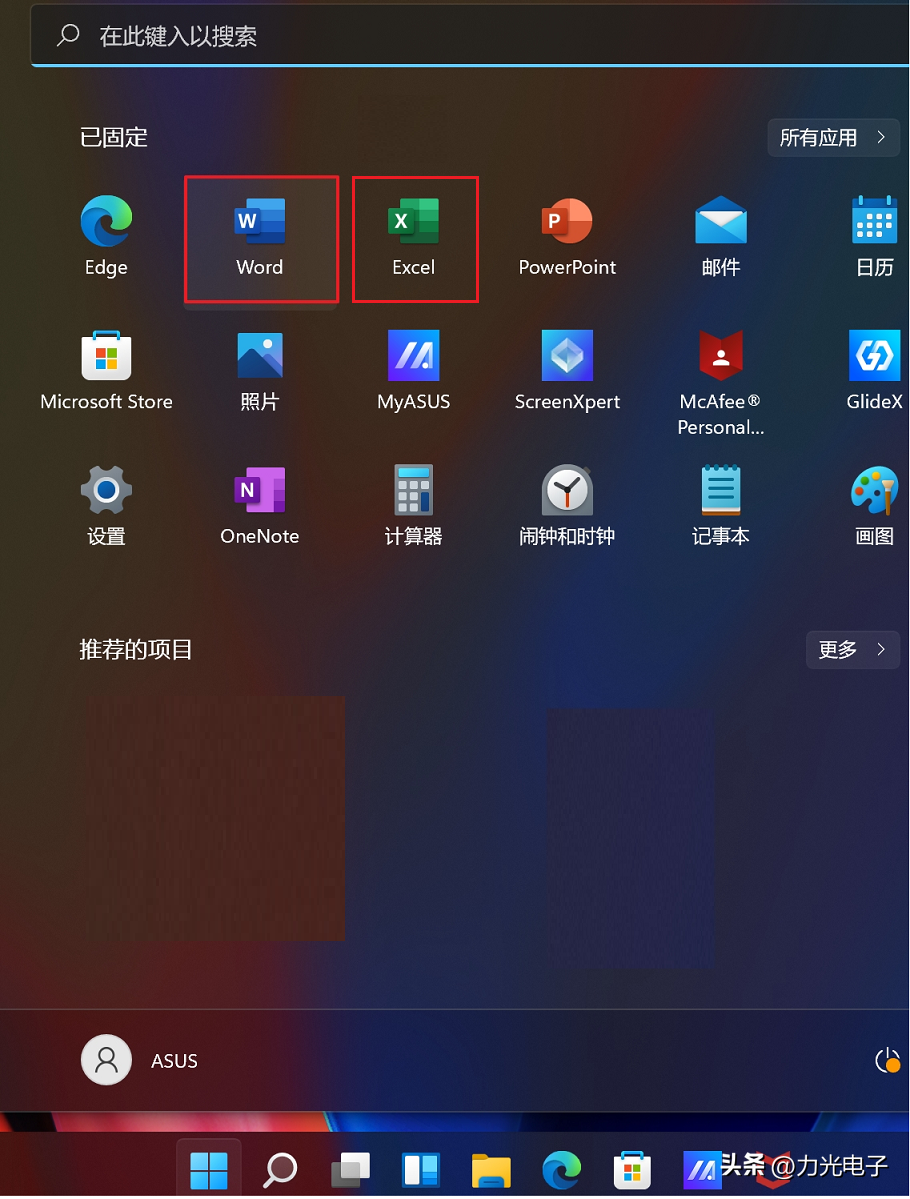Open the ASUS user account menu
The width and height of the screenshot is (910, 1199).
(140, 1060)
